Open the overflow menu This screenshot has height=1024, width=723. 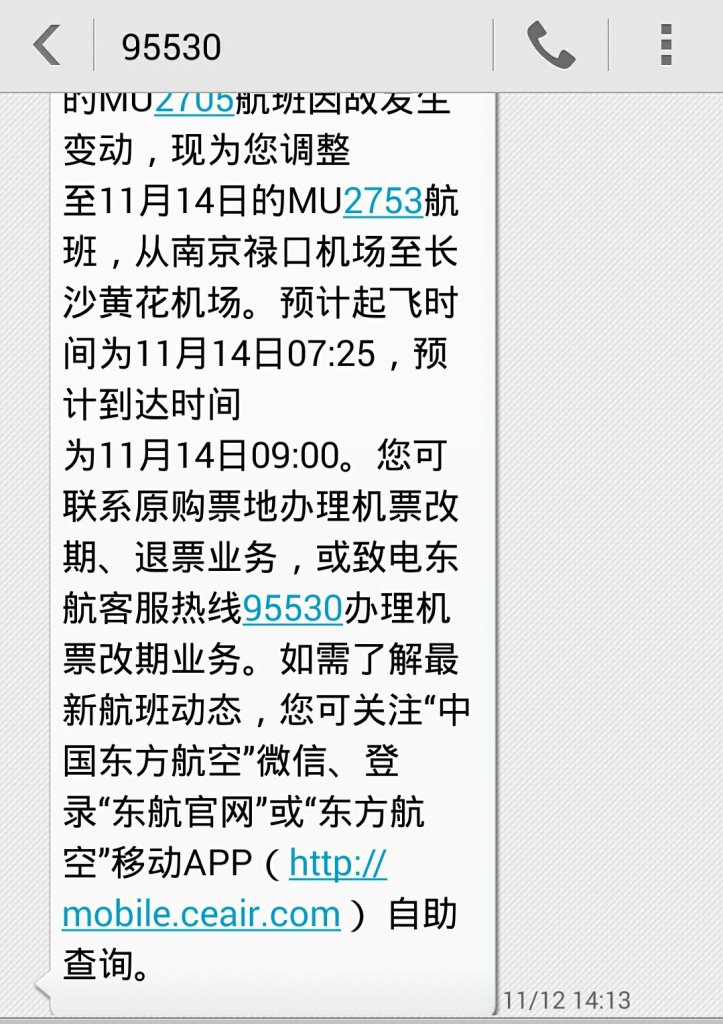coord(666,46)
